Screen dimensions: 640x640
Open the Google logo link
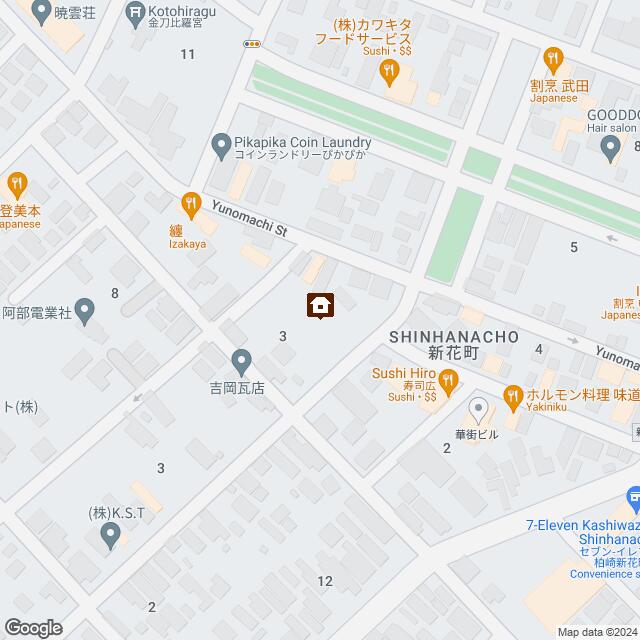click(32, 627)
